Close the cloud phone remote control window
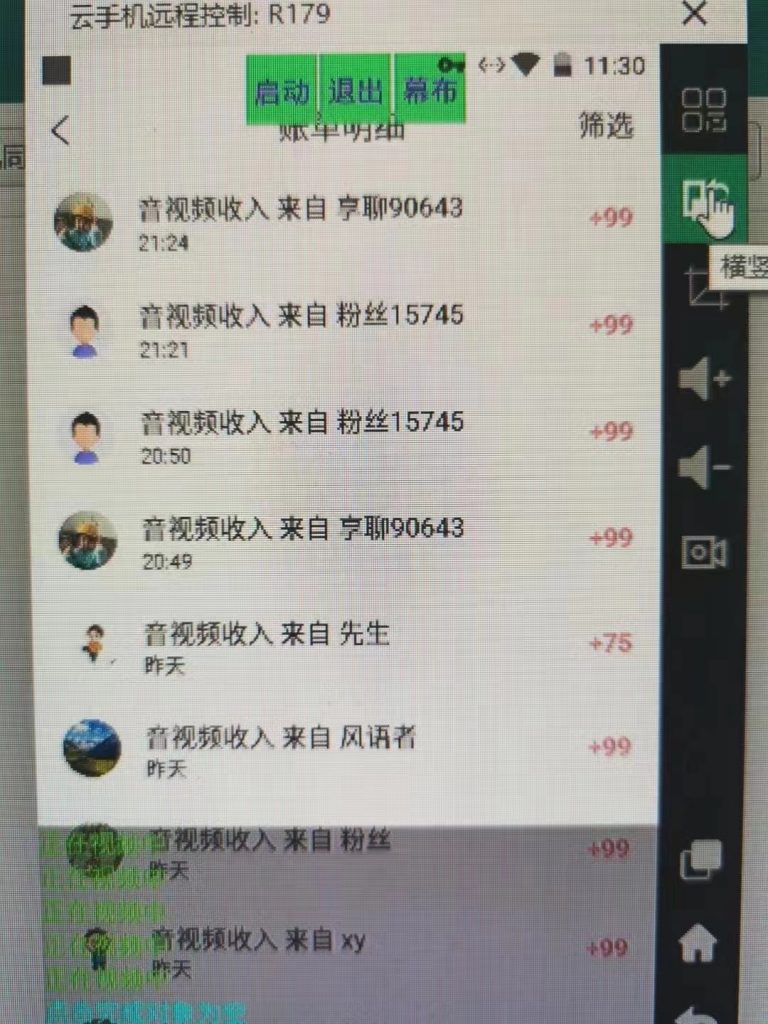Image resolution: width=768 pixels, height=1024 pixels. point(694,14)
